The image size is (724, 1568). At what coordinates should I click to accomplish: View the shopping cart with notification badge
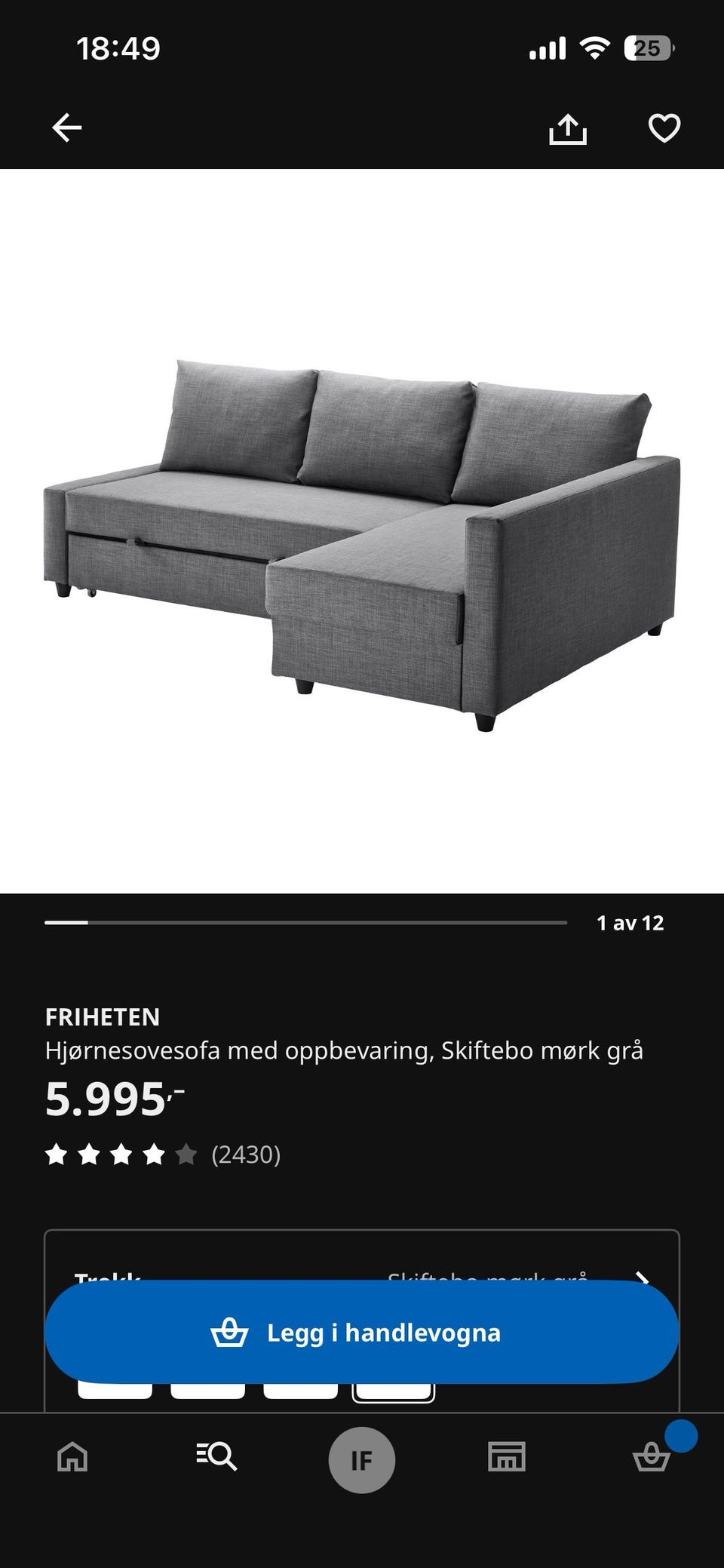[652, 1458]
